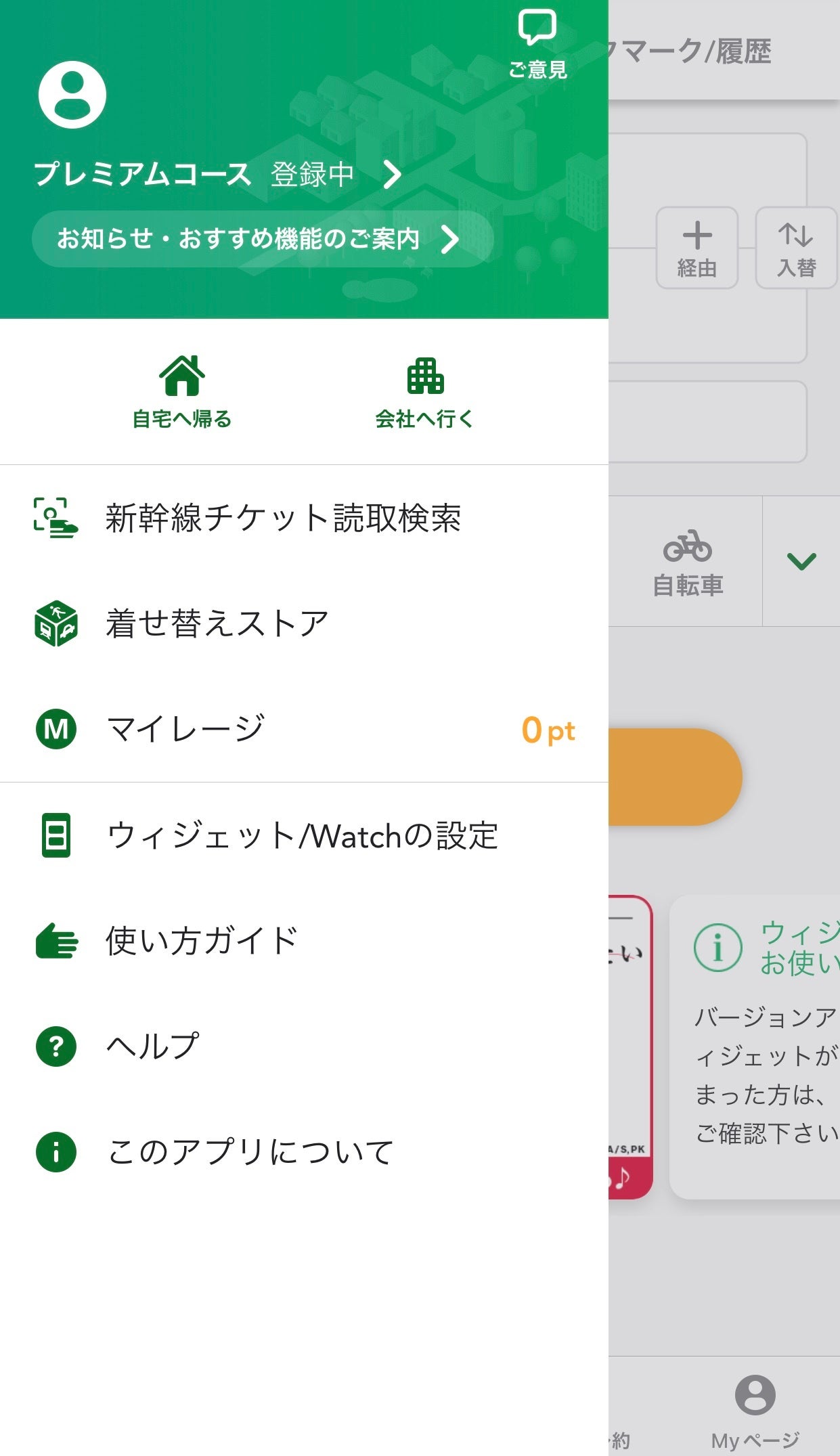Screen dimensions: 840x1456
Task: Open the ご意見 feedback icon
Action: (x=537, y=44)
